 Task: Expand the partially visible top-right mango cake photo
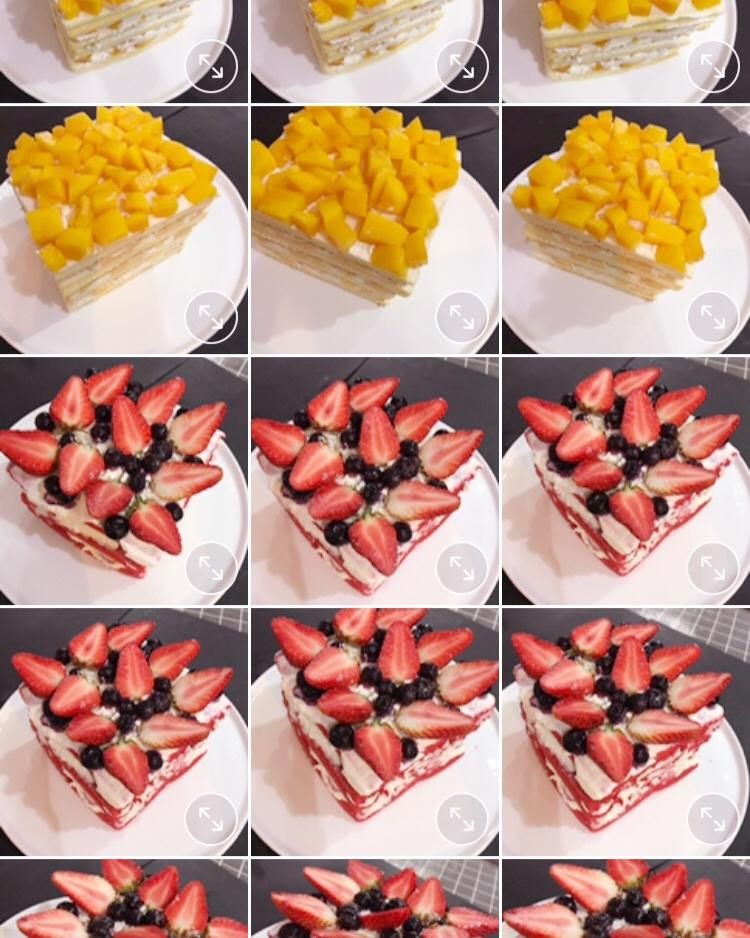[x=713, y=66]
